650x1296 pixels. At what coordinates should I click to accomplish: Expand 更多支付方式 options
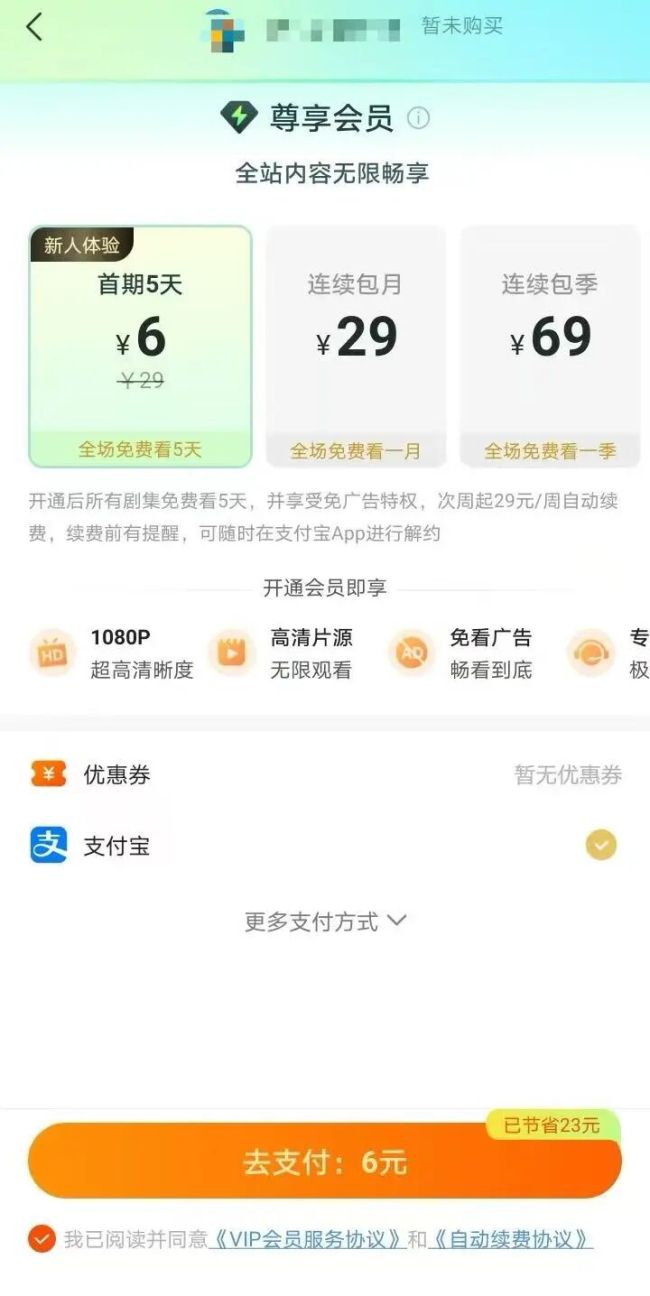pyautogui.click(x=325, y=921)
